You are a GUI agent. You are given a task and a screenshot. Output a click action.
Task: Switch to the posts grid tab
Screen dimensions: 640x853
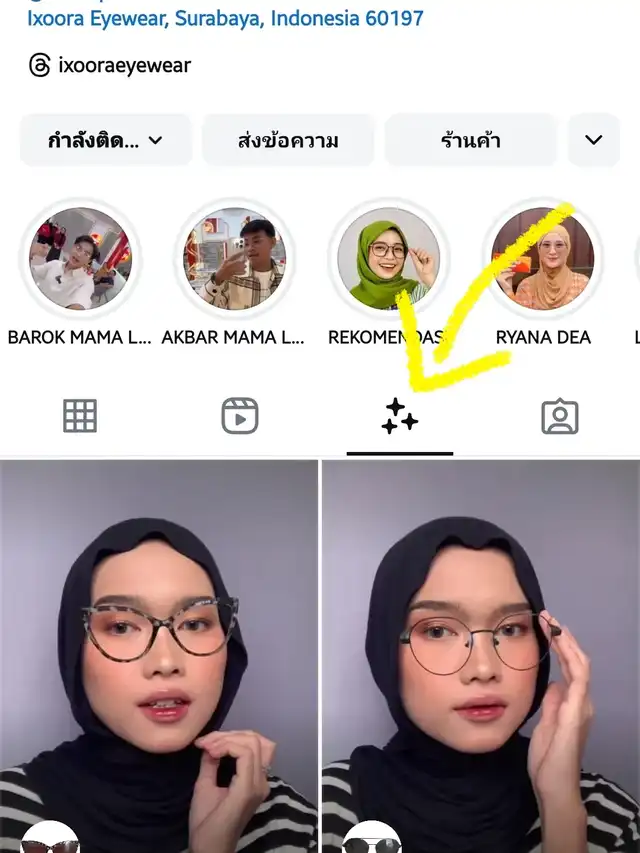click(80, 416)
